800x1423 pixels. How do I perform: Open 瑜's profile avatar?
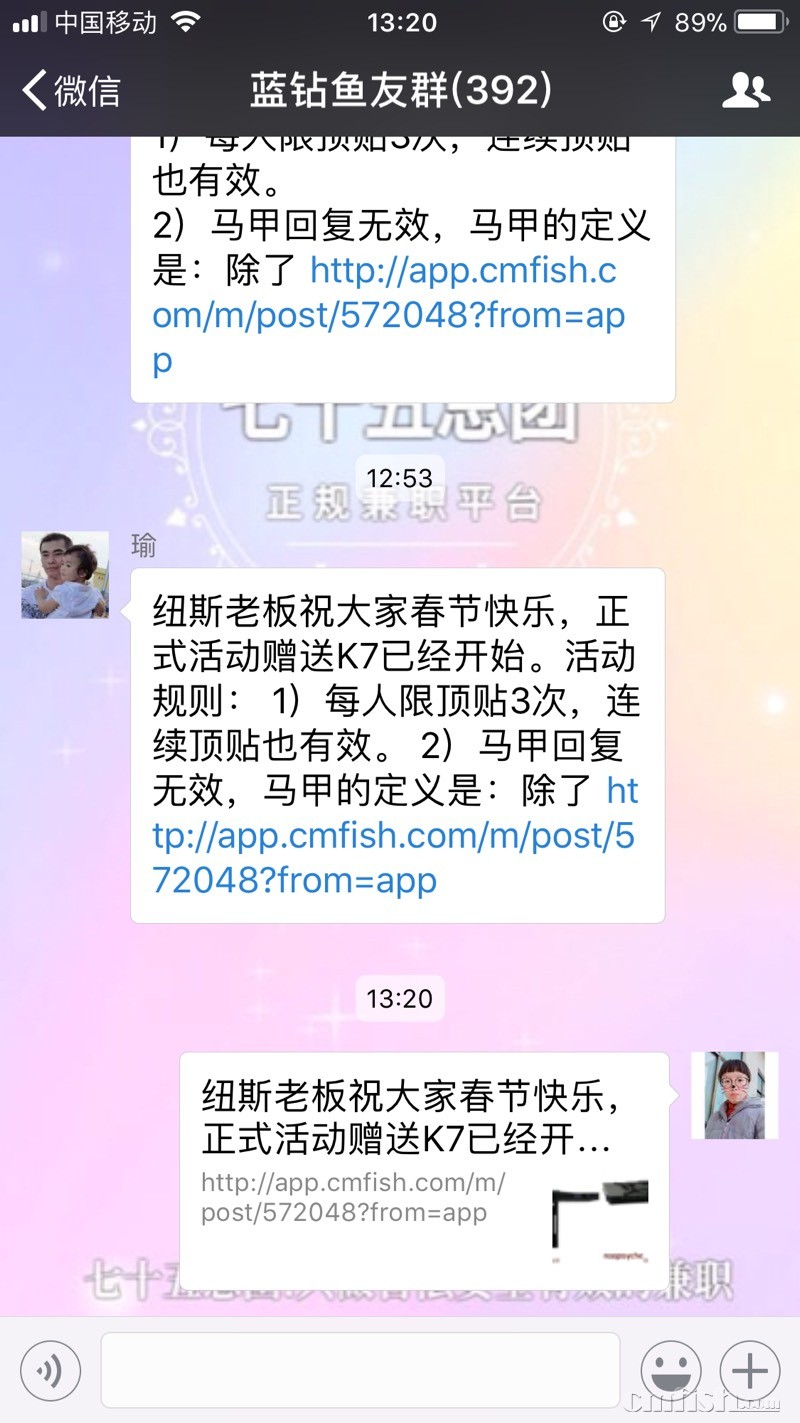tap(65, 575)
